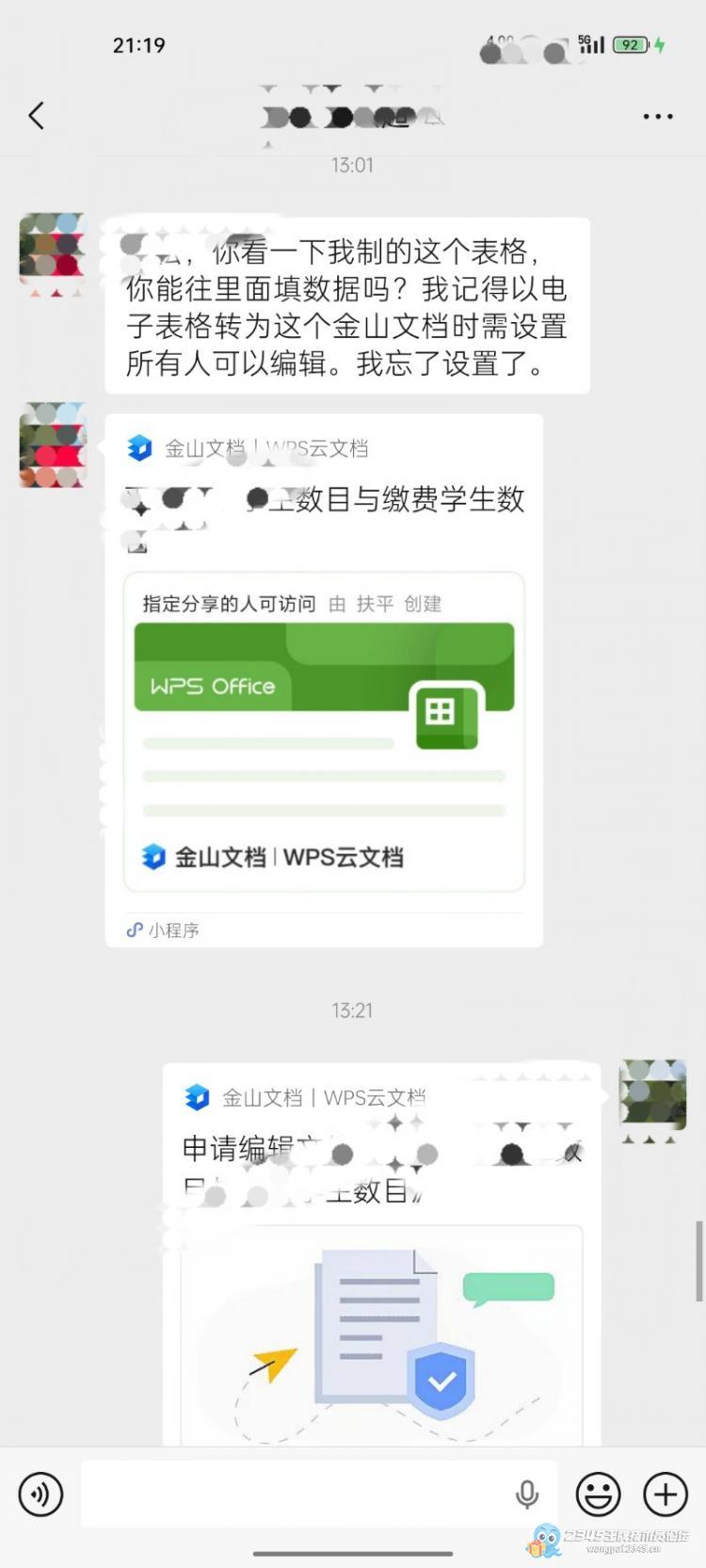Open the chat overflow menu

(657, 117)
